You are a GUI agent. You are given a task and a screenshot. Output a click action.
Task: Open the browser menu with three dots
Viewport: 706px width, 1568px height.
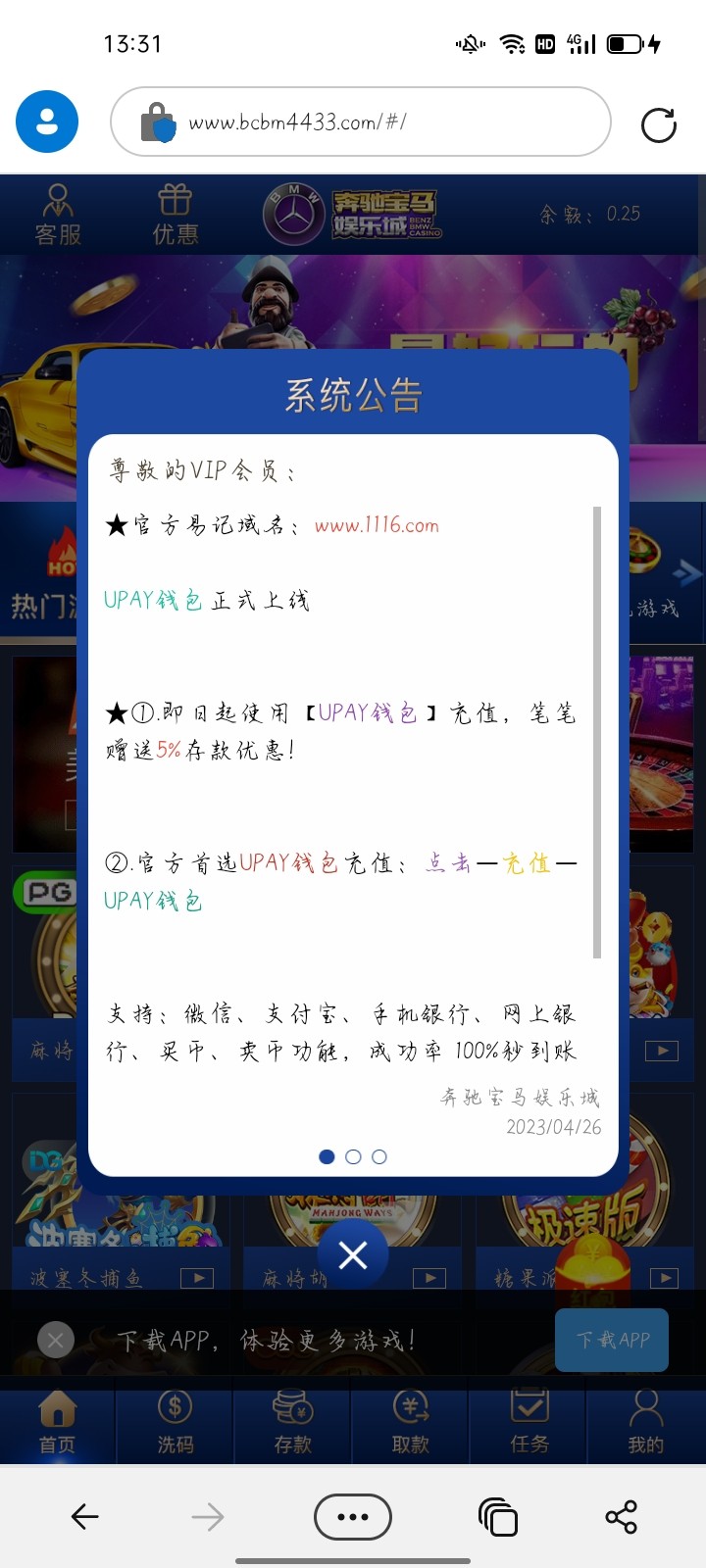point(353,1517)
